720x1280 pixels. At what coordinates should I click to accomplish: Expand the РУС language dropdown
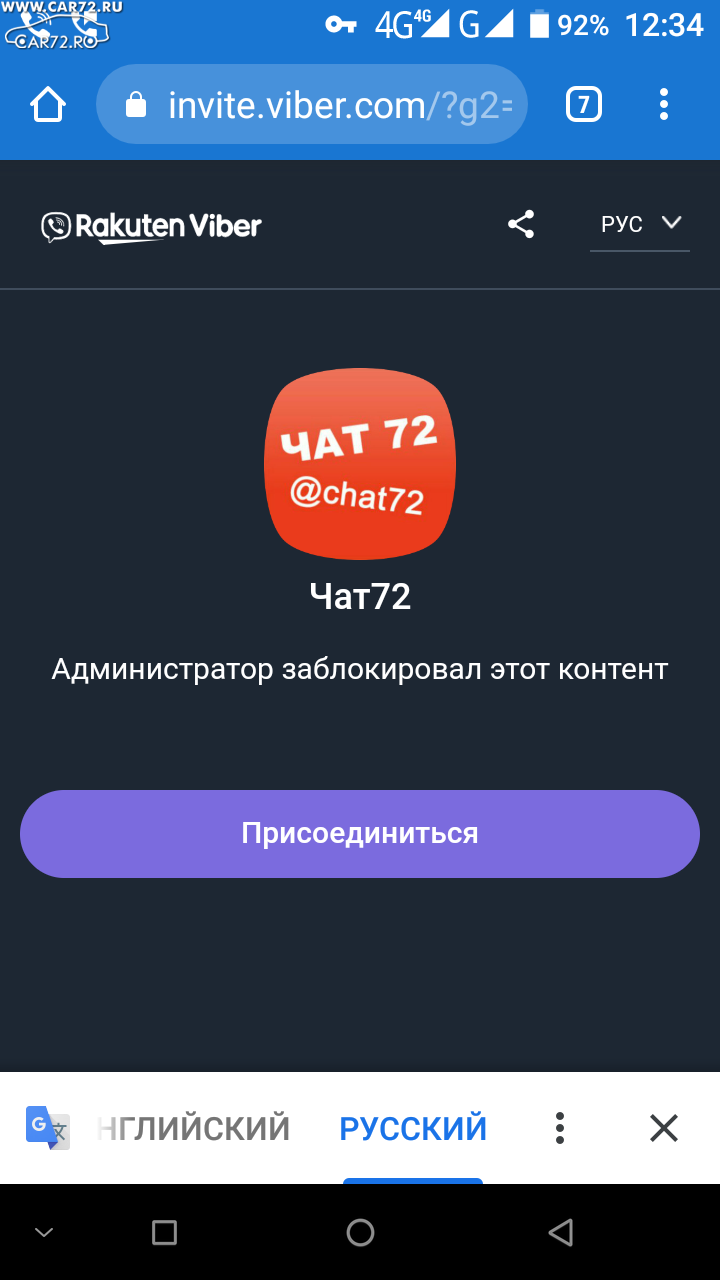point(640,224)
